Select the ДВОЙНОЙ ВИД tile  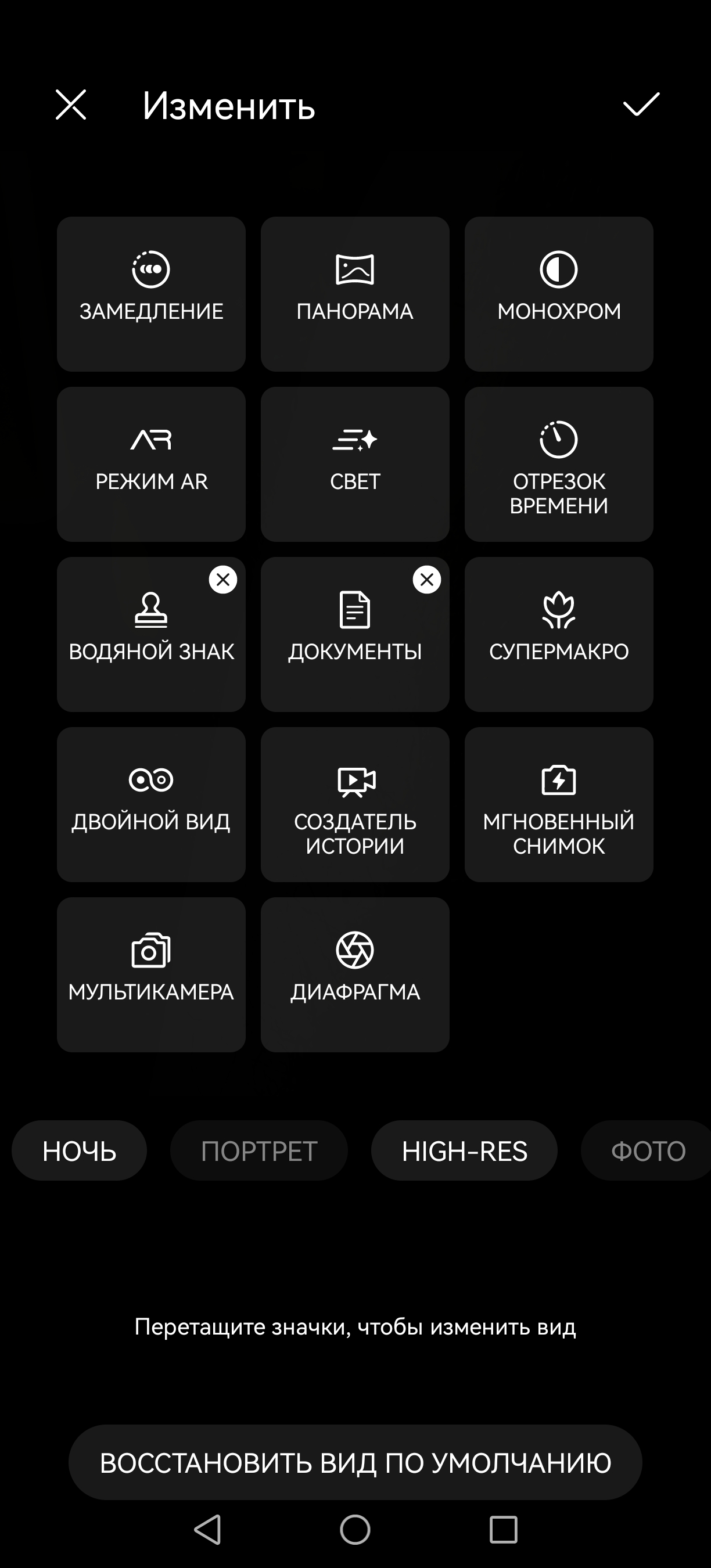151,804
